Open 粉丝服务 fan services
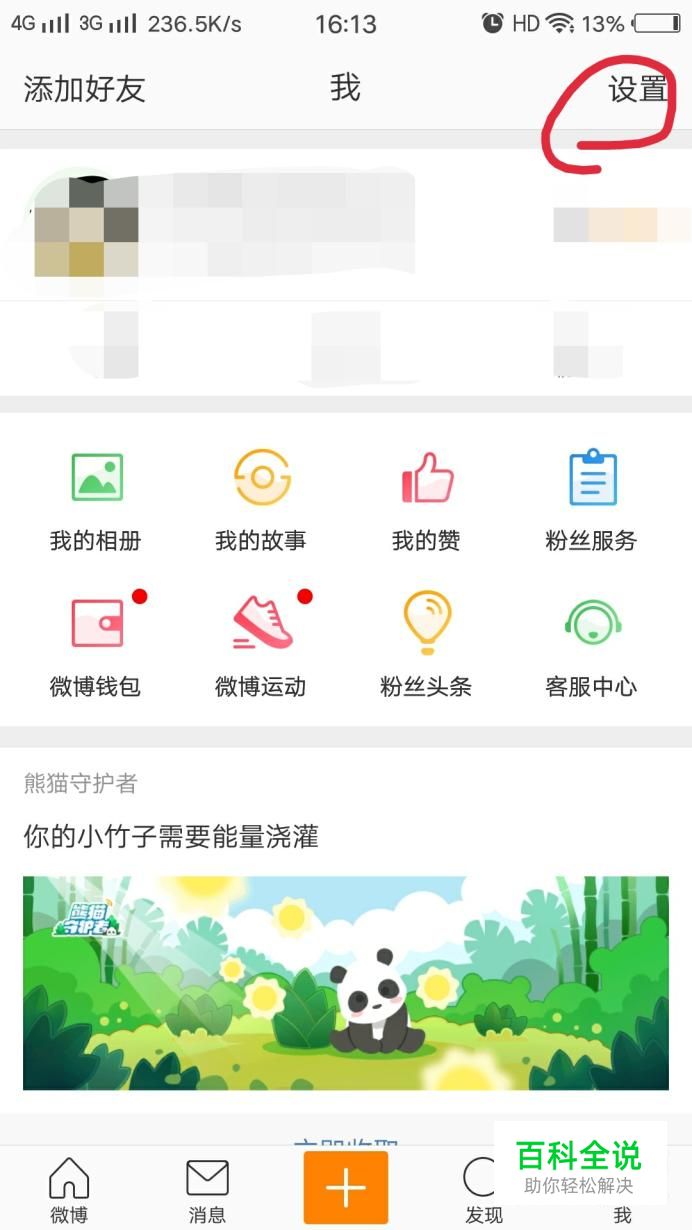This screenshot has width=692, height=1230. pos(591,500)
